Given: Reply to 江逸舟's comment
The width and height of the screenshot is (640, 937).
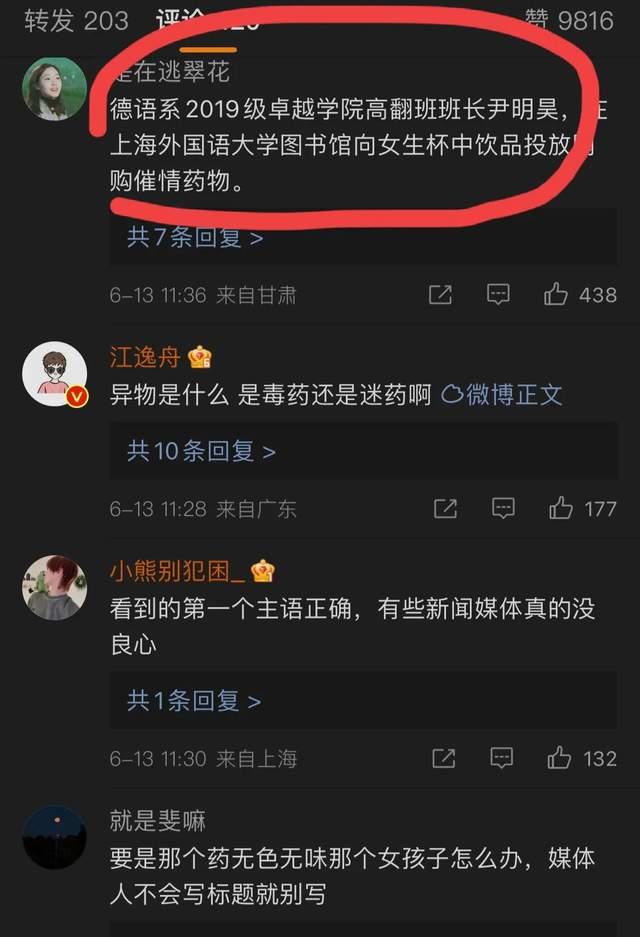Looking at the screenshot, I should click(x=504, y=508).
